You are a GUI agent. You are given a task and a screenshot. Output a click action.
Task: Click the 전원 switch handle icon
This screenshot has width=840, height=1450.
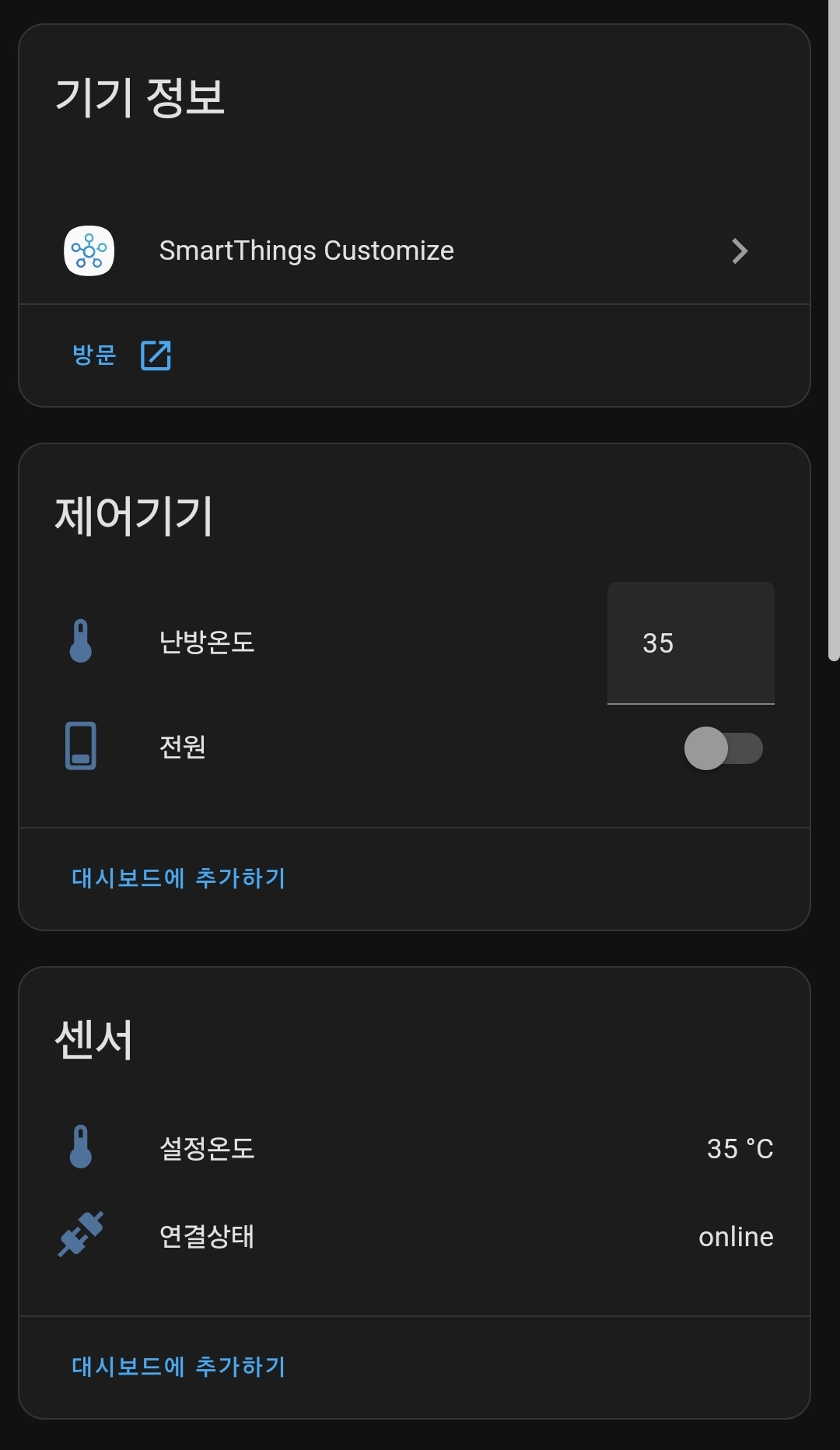[x=707, y=748]
